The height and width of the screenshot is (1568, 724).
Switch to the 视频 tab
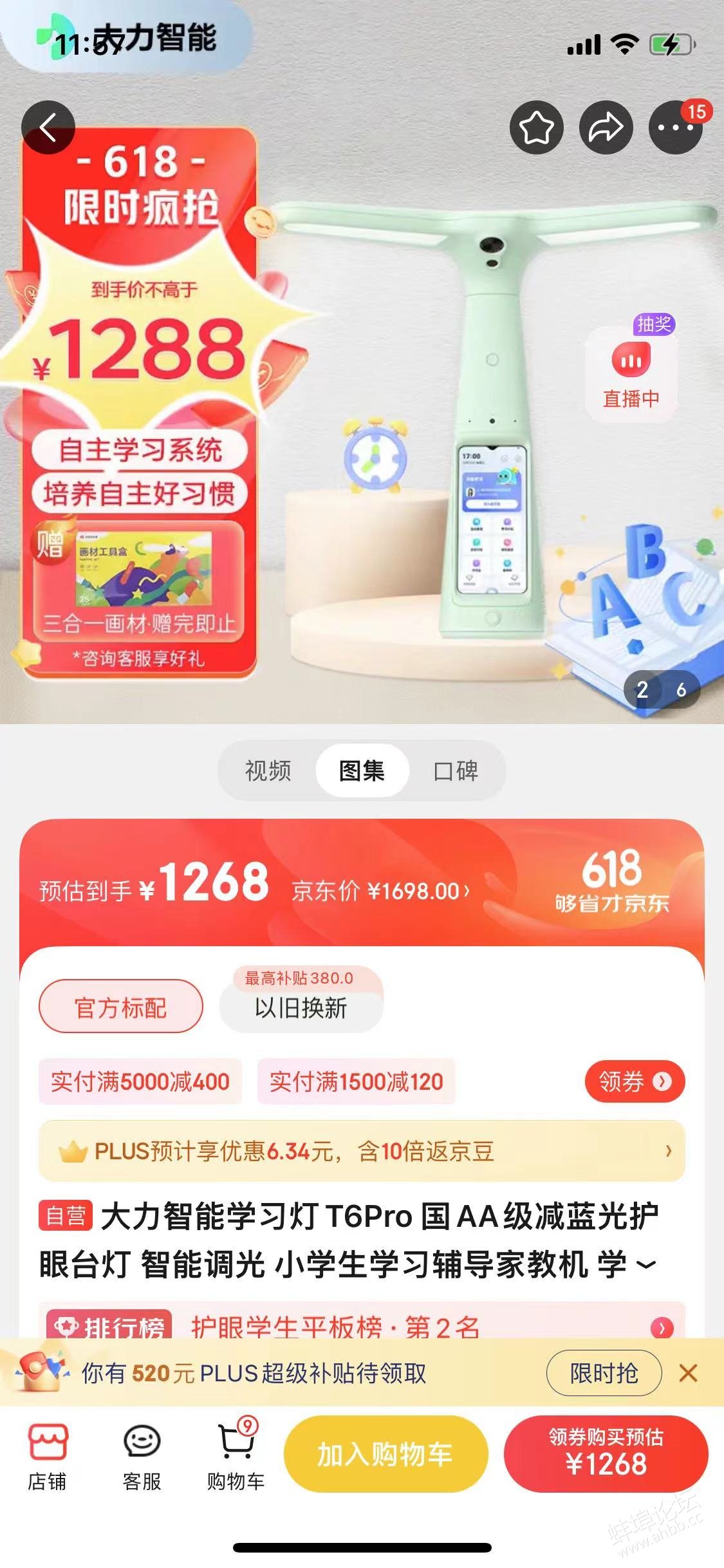tap(268, 770)
